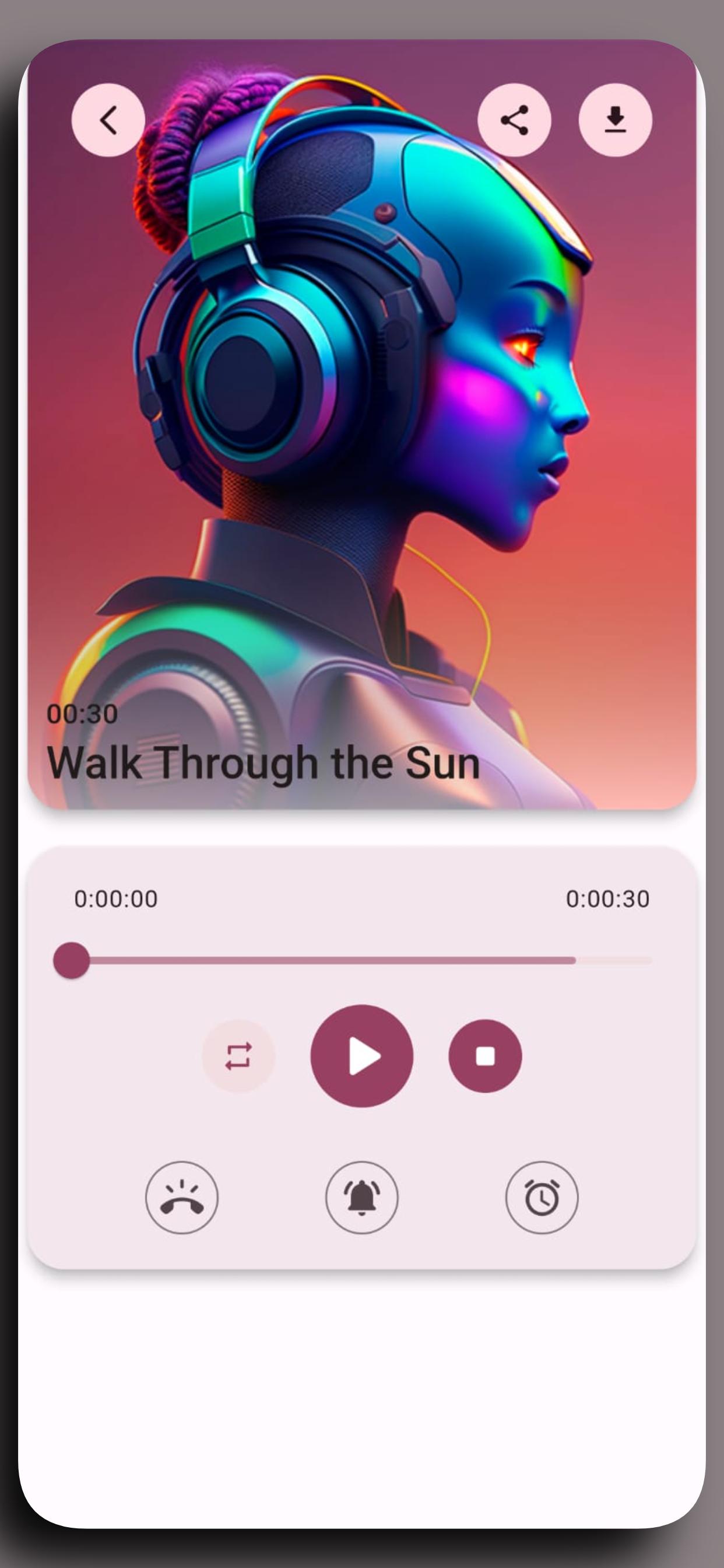Screen dimensions: 724x1568
Task: Set as notification sound
Action: tap(361, 1198)
